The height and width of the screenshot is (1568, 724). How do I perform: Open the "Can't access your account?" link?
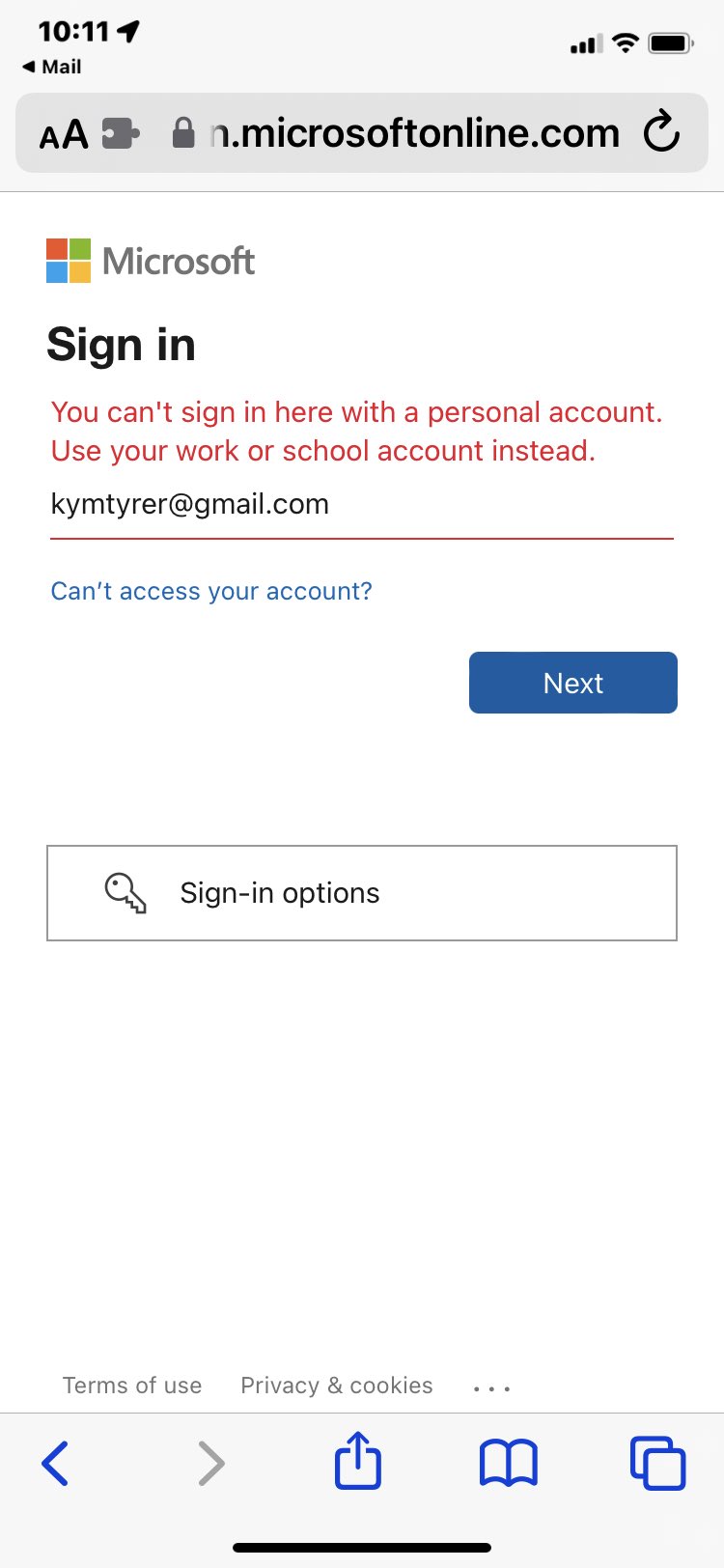[x=211, y=591]
